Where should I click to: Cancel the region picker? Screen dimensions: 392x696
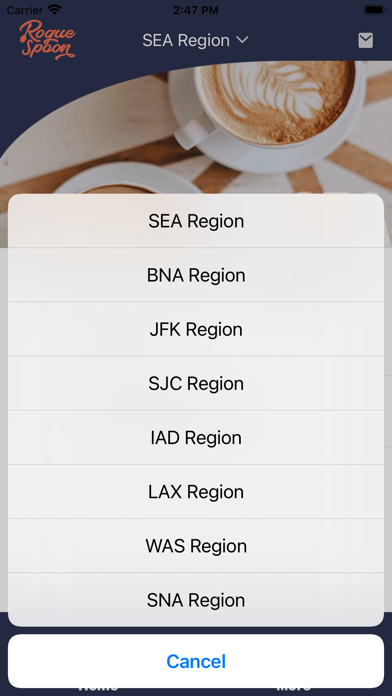click(196, 661)
